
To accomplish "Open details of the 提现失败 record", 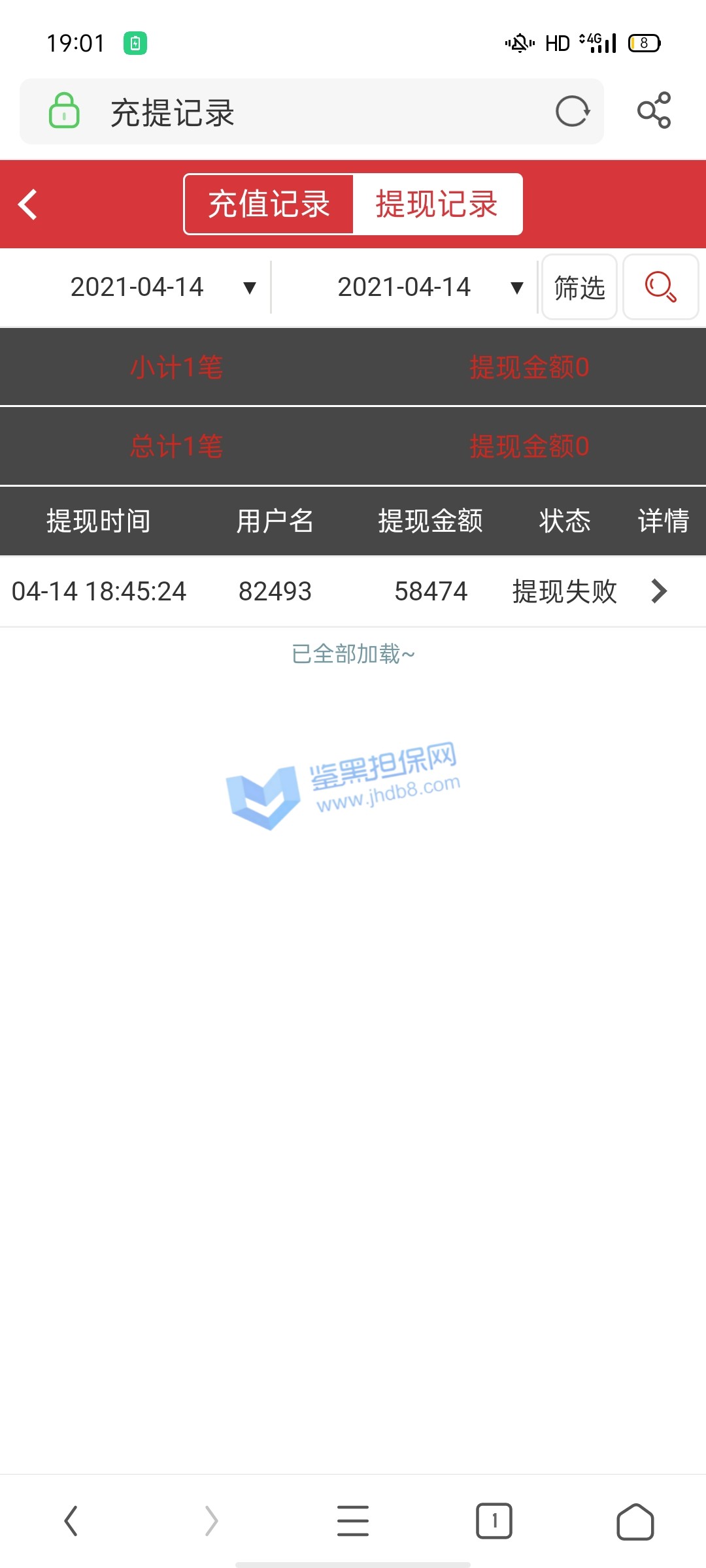I will 659,591.
